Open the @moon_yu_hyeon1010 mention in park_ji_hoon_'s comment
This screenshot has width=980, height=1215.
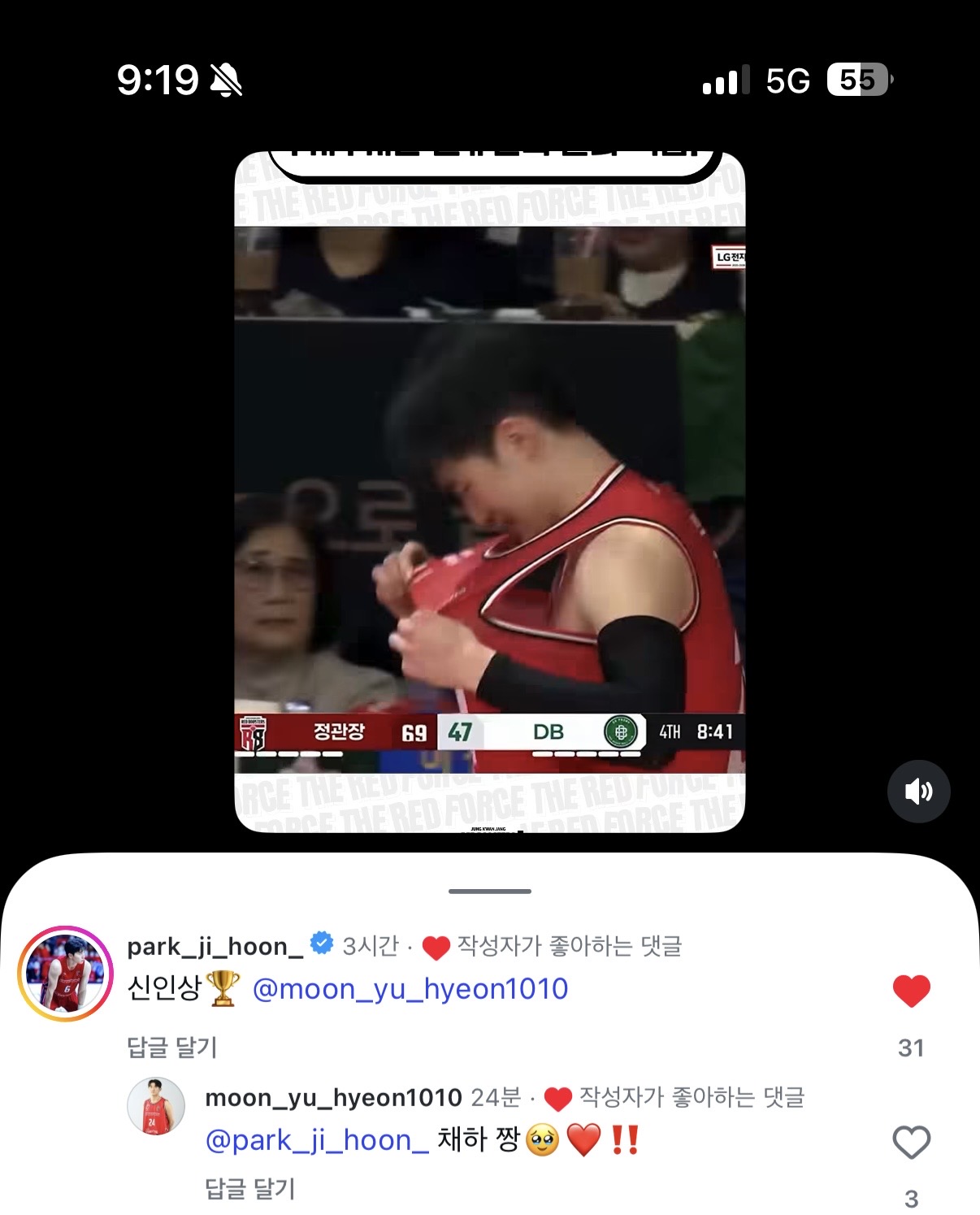point(410,989)
